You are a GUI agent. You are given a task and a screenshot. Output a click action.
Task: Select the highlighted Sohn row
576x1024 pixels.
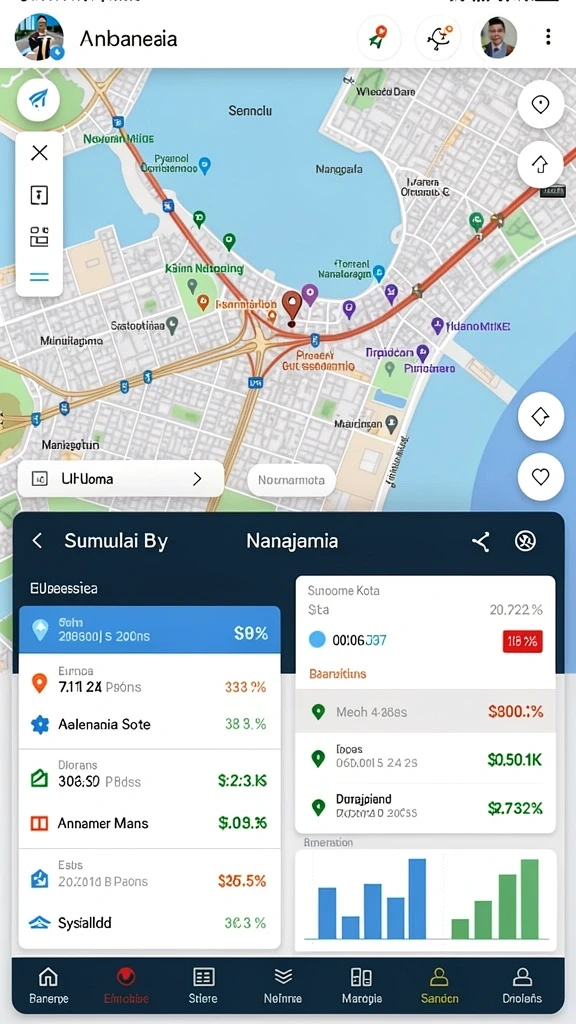pyautogui.click(x=150, y=630)
